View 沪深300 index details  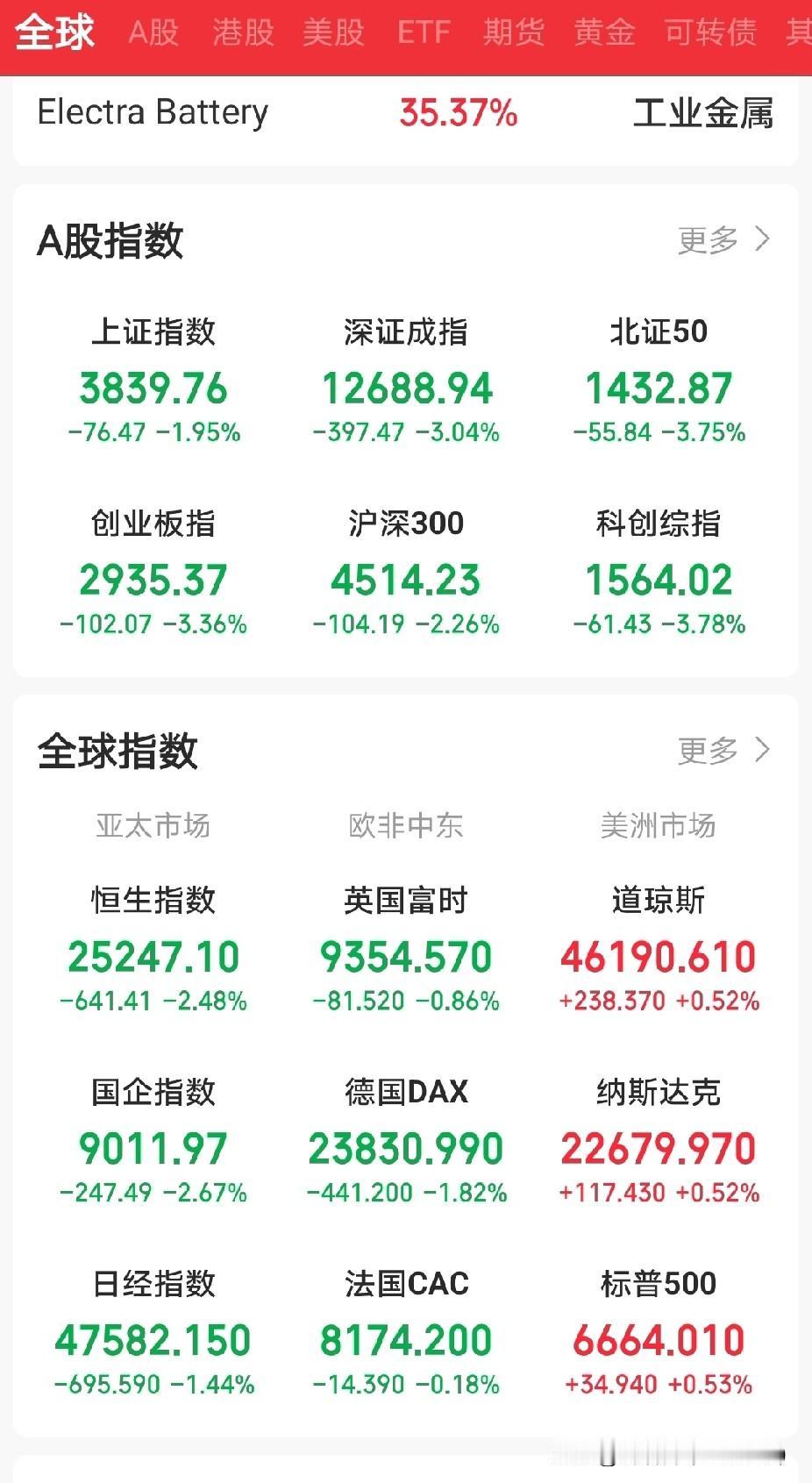[x=406, y=574]
